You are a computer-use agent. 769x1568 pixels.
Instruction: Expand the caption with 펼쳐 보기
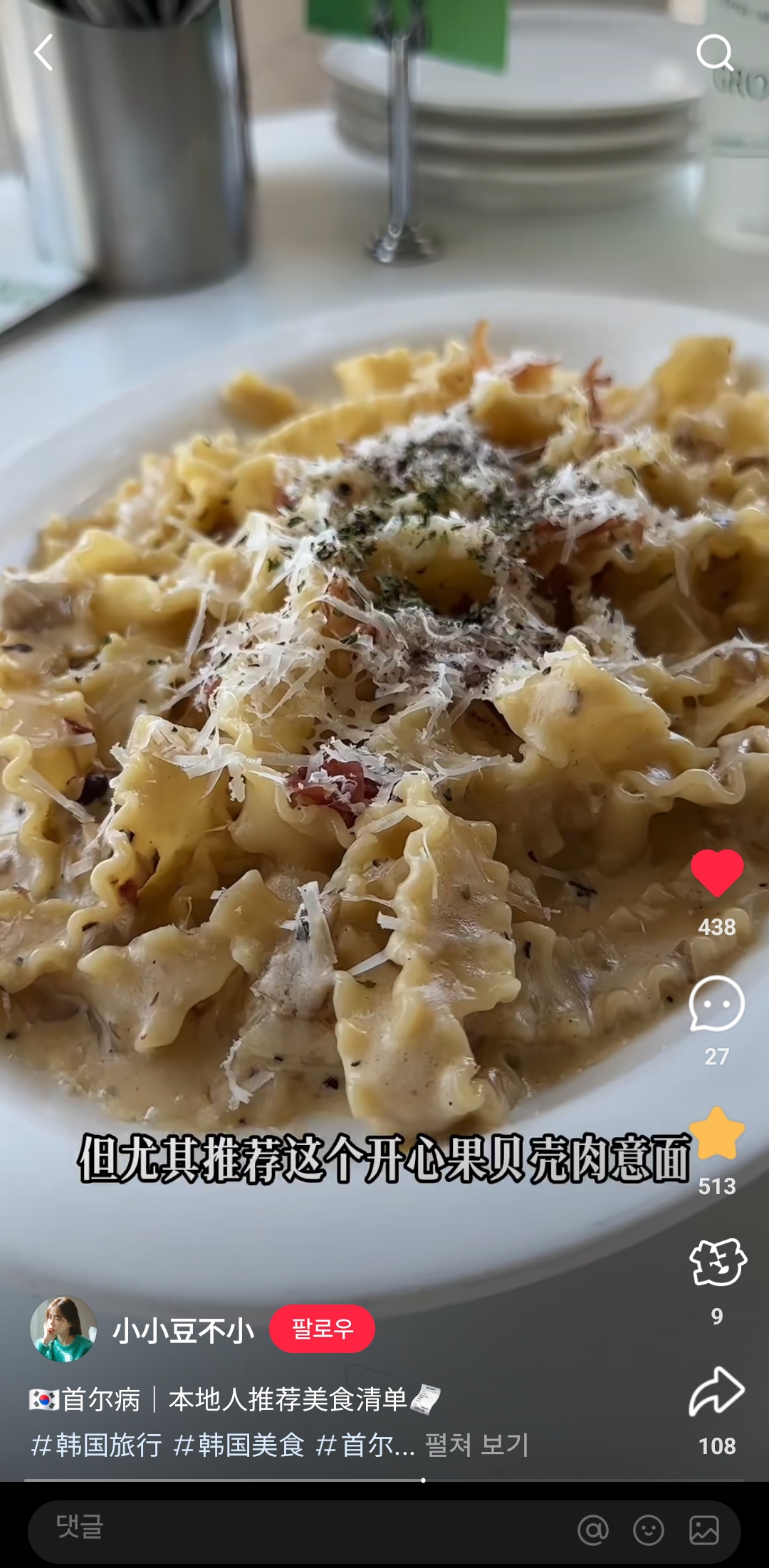(476, 1446)
